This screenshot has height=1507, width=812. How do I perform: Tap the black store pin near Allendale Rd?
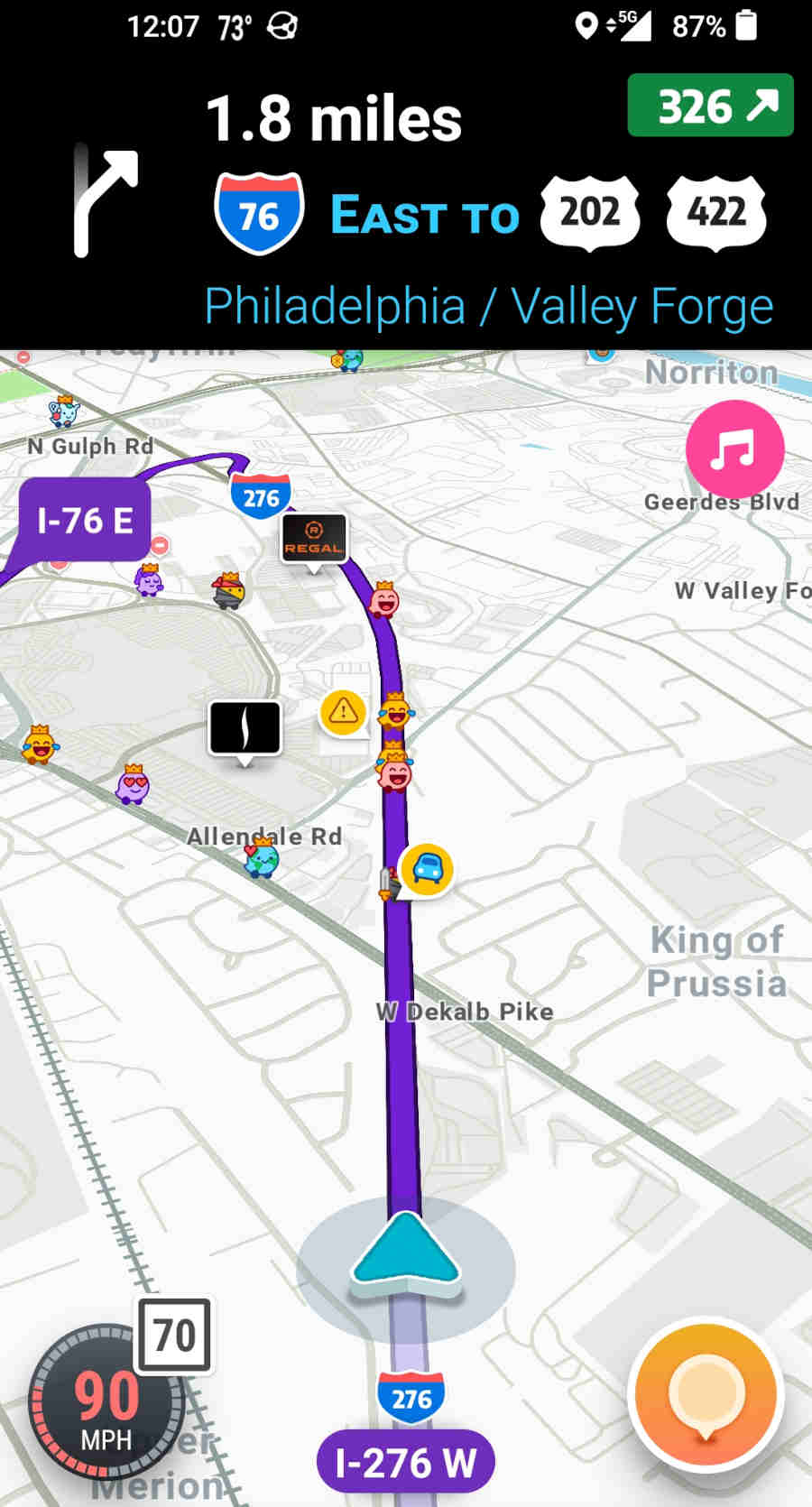coord(245,727)
